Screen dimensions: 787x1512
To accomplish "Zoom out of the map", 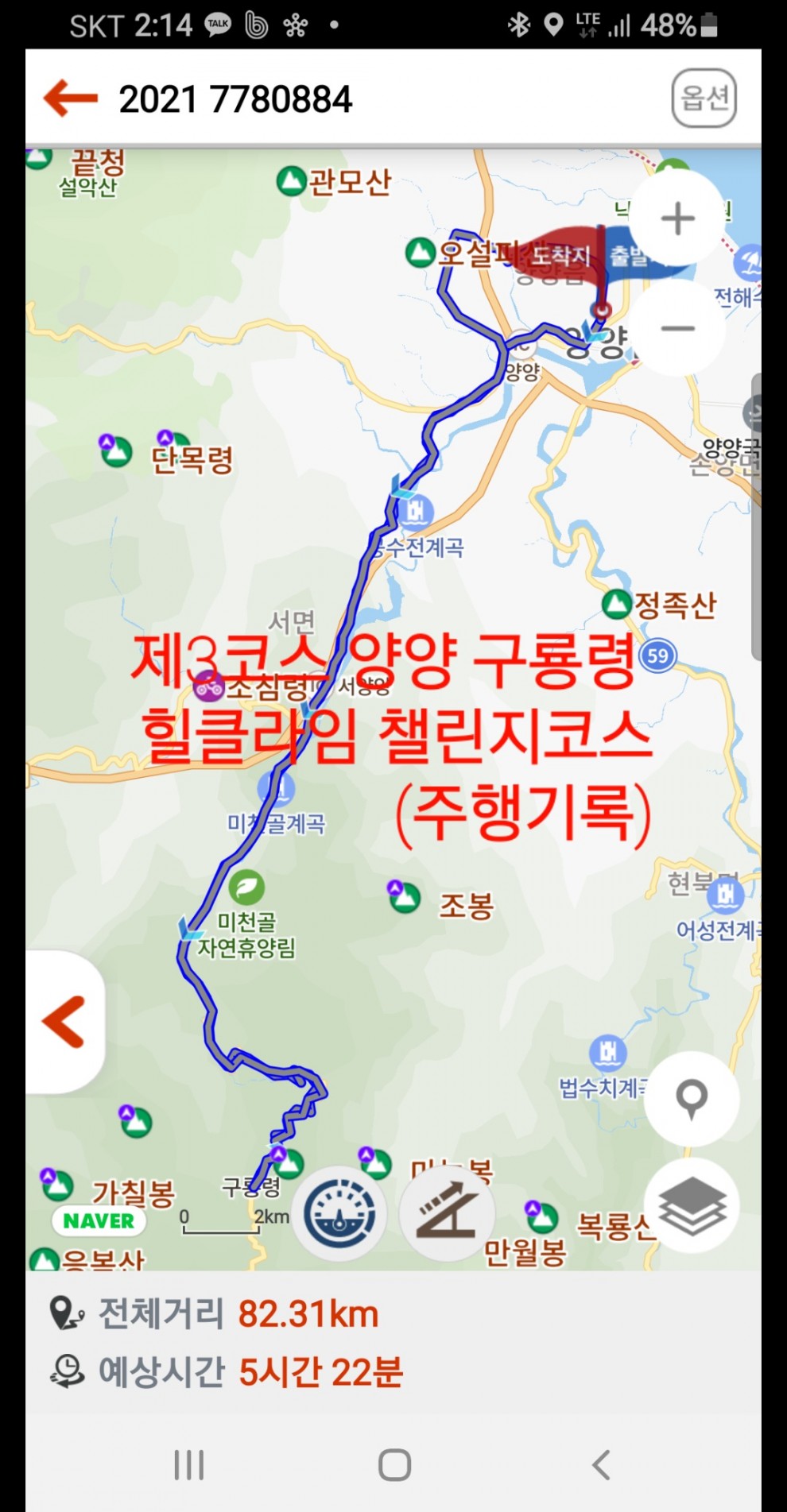I will pyautogui.click(x=677, y=328).
